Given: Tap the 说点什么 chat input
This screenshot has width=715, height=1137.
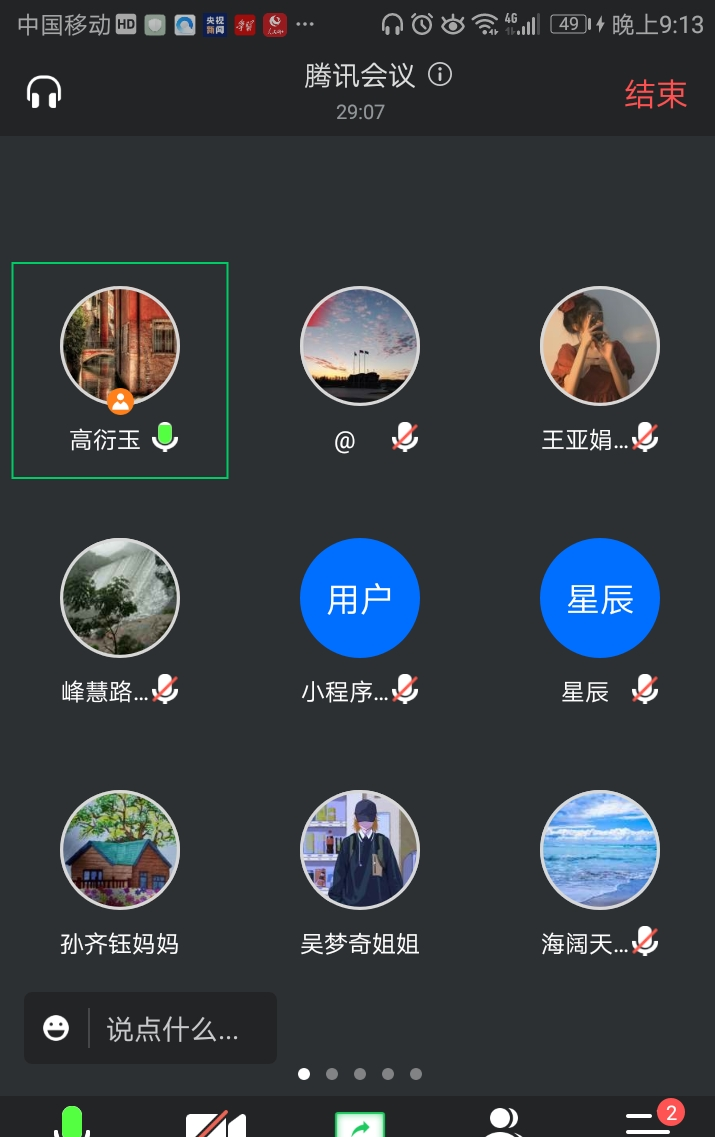Looking at the screenshot, I should tap(180, 1028).
